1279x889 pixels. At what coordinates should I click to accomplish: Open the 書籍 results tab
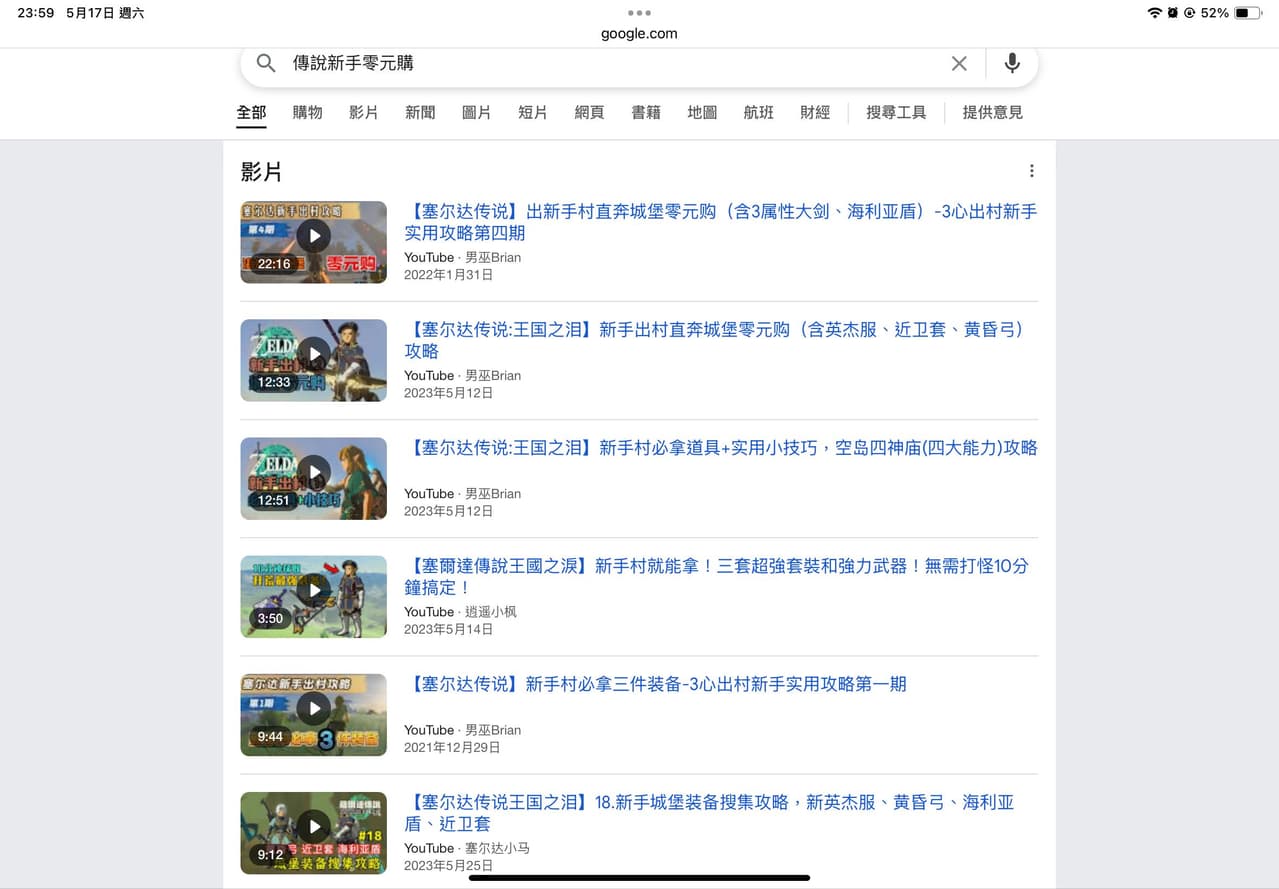[x=646, y=113]
